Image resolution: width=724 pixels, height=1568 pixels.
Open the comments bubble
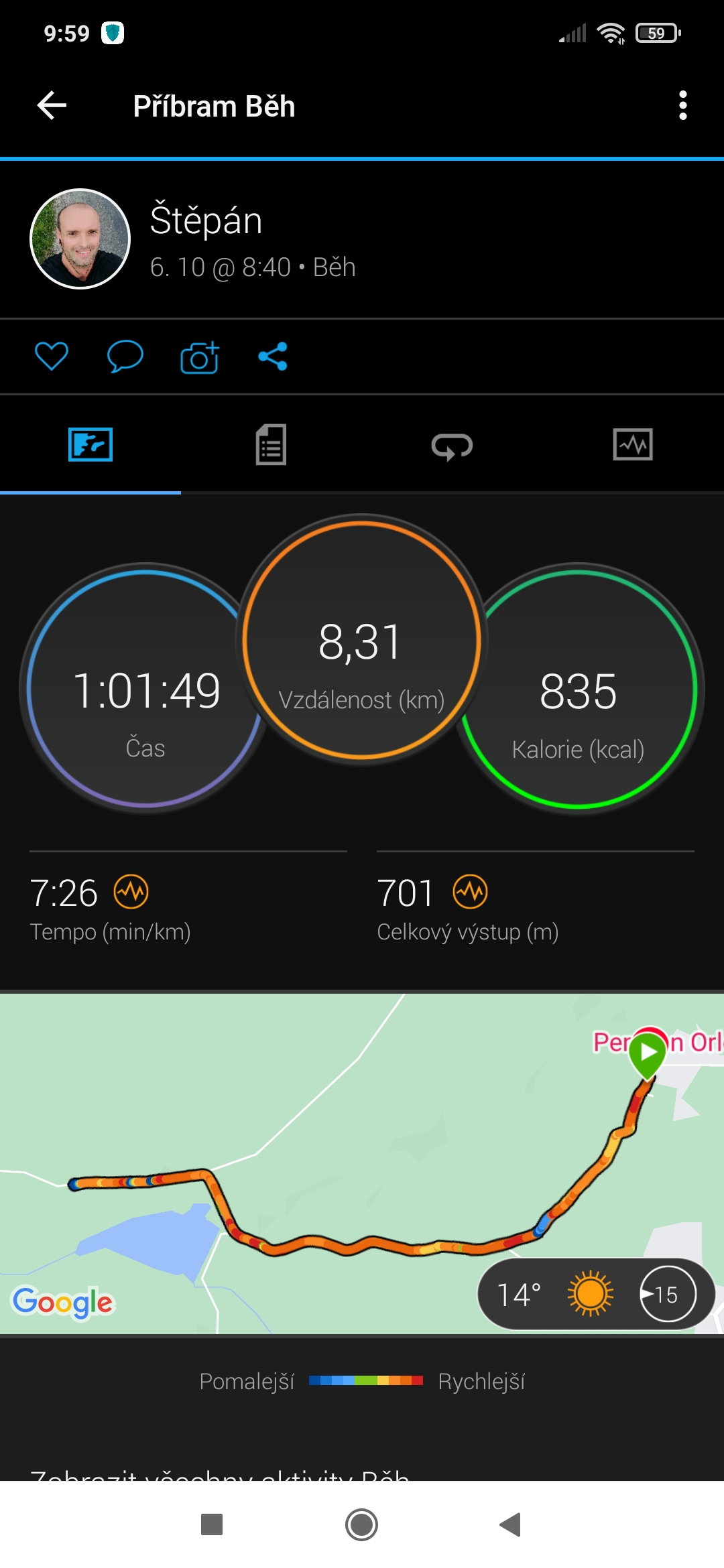(x=125, y=356)
